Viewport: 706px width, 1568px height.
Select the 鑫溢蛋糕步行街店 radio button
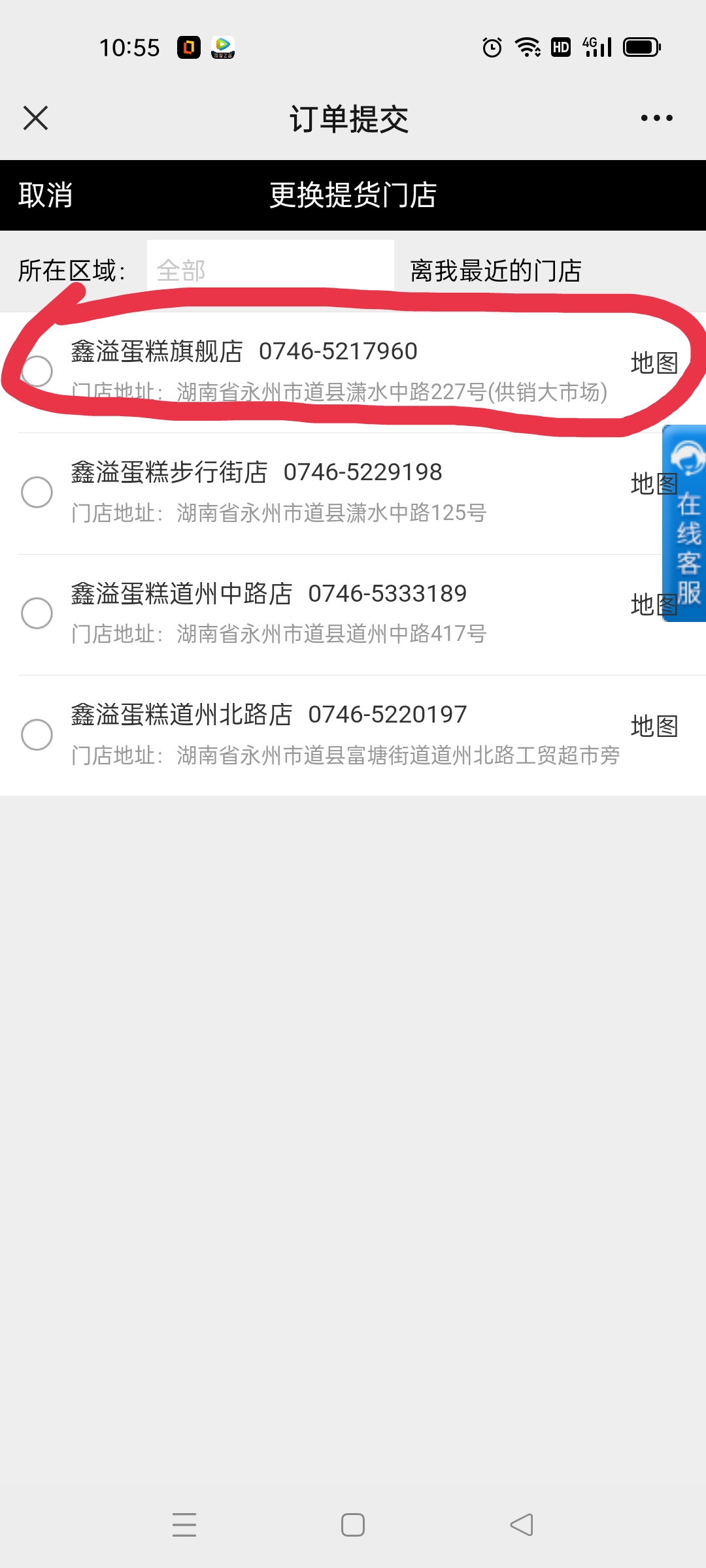coord(37,492)
